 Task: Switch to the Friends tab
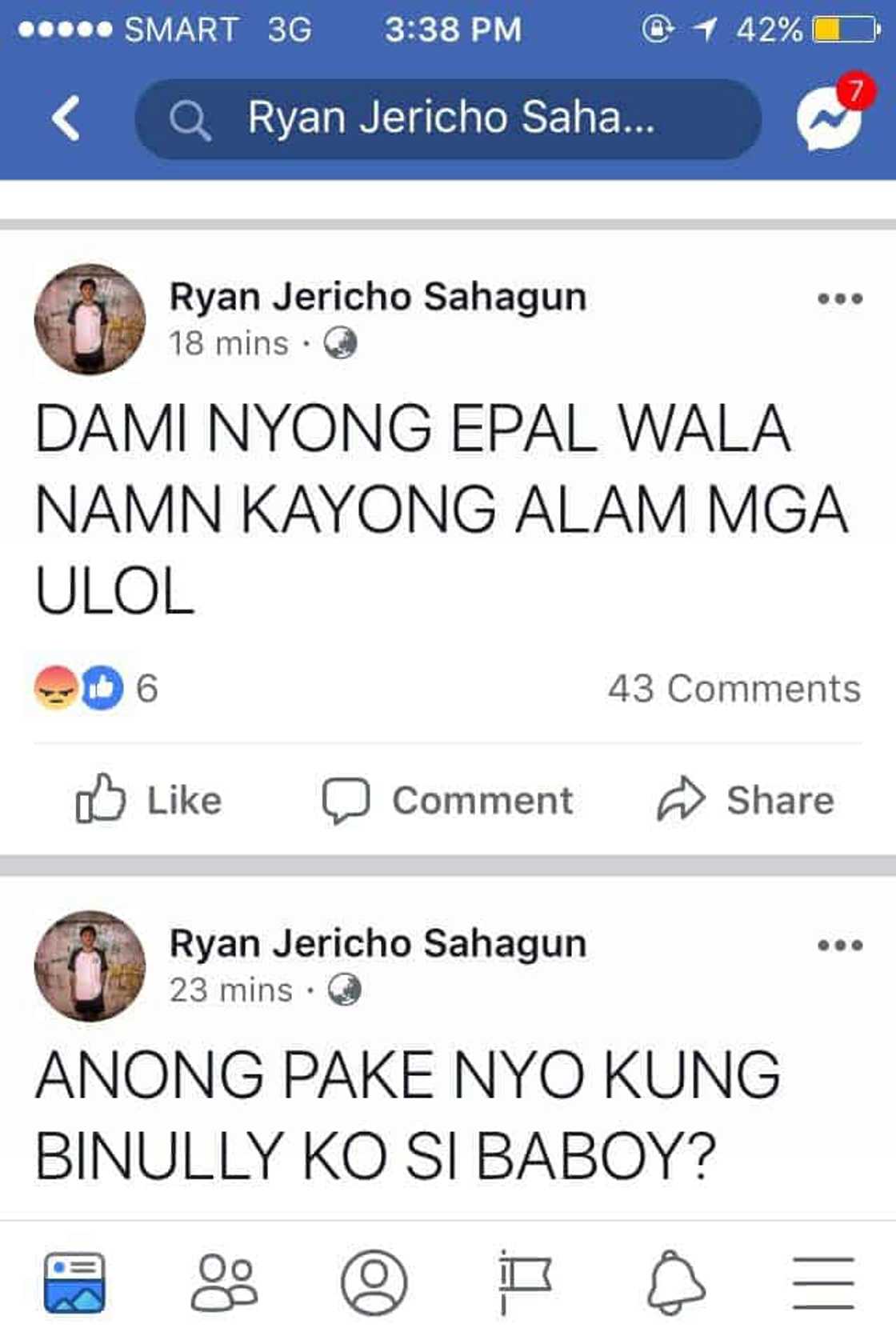[224, 1282]
